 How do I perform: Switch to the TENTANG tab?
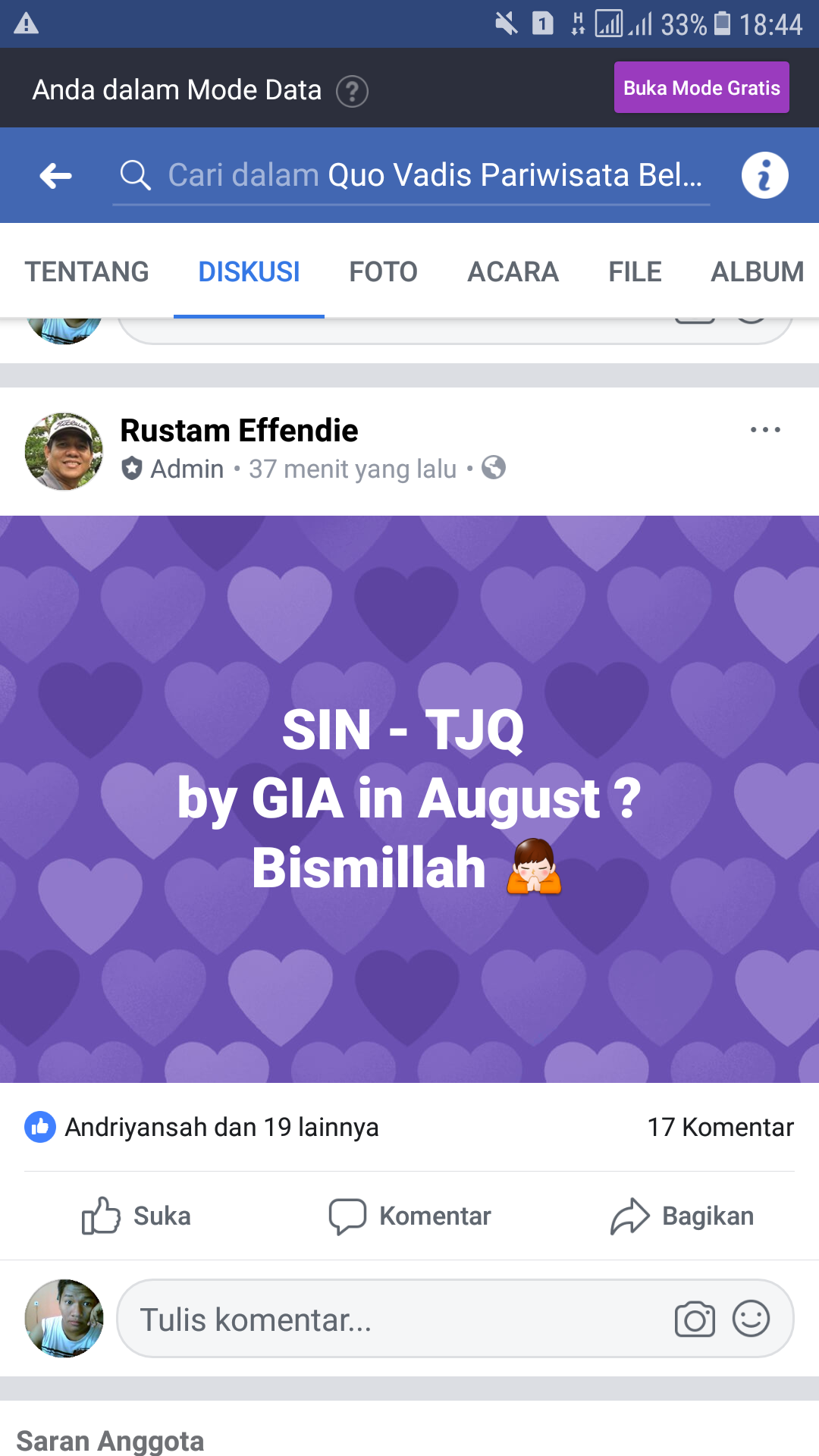[x=86, y=271]
